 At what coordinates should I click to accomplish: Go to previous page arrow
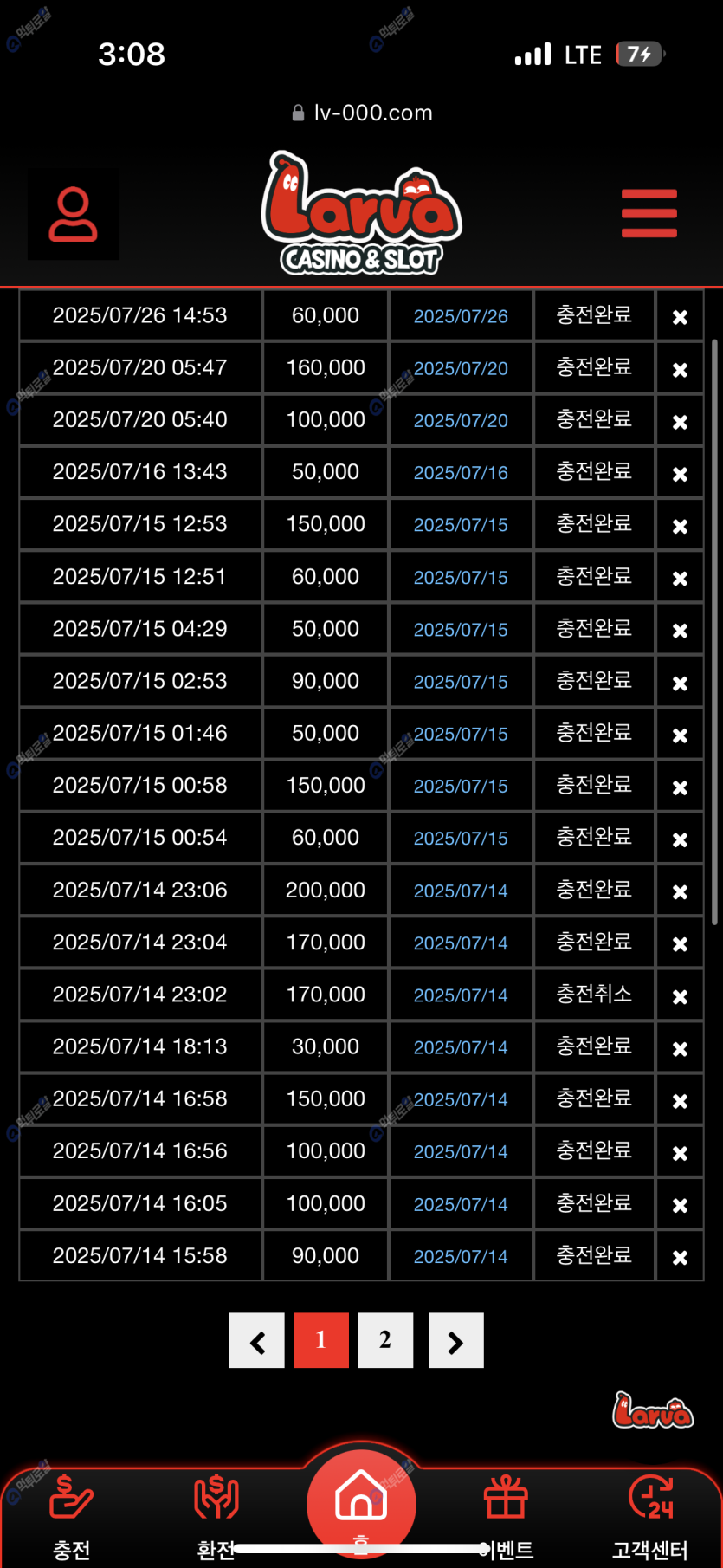pyautogui.click(x=257, y=1340)
